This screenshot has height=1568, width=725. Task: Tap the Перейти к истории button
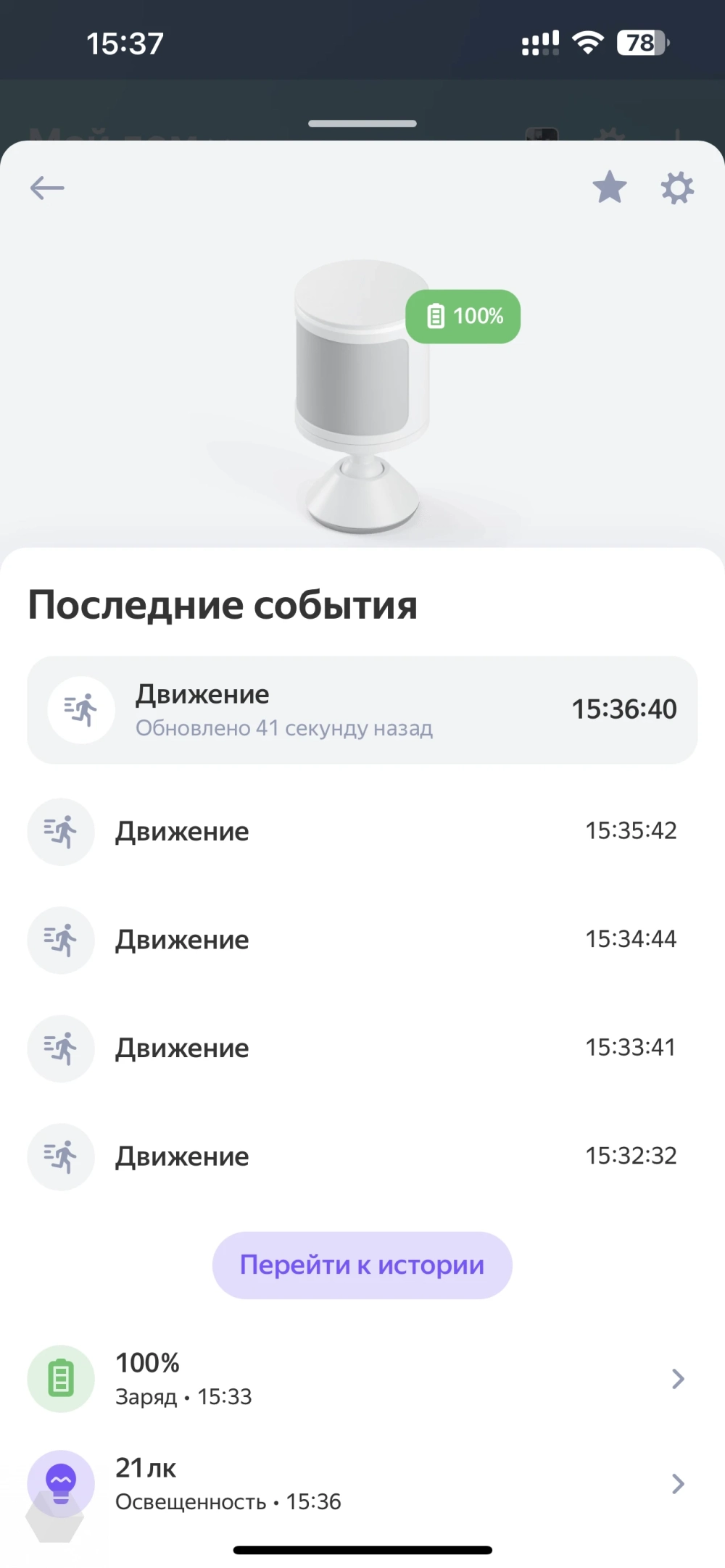click(x=362, y=1265)
